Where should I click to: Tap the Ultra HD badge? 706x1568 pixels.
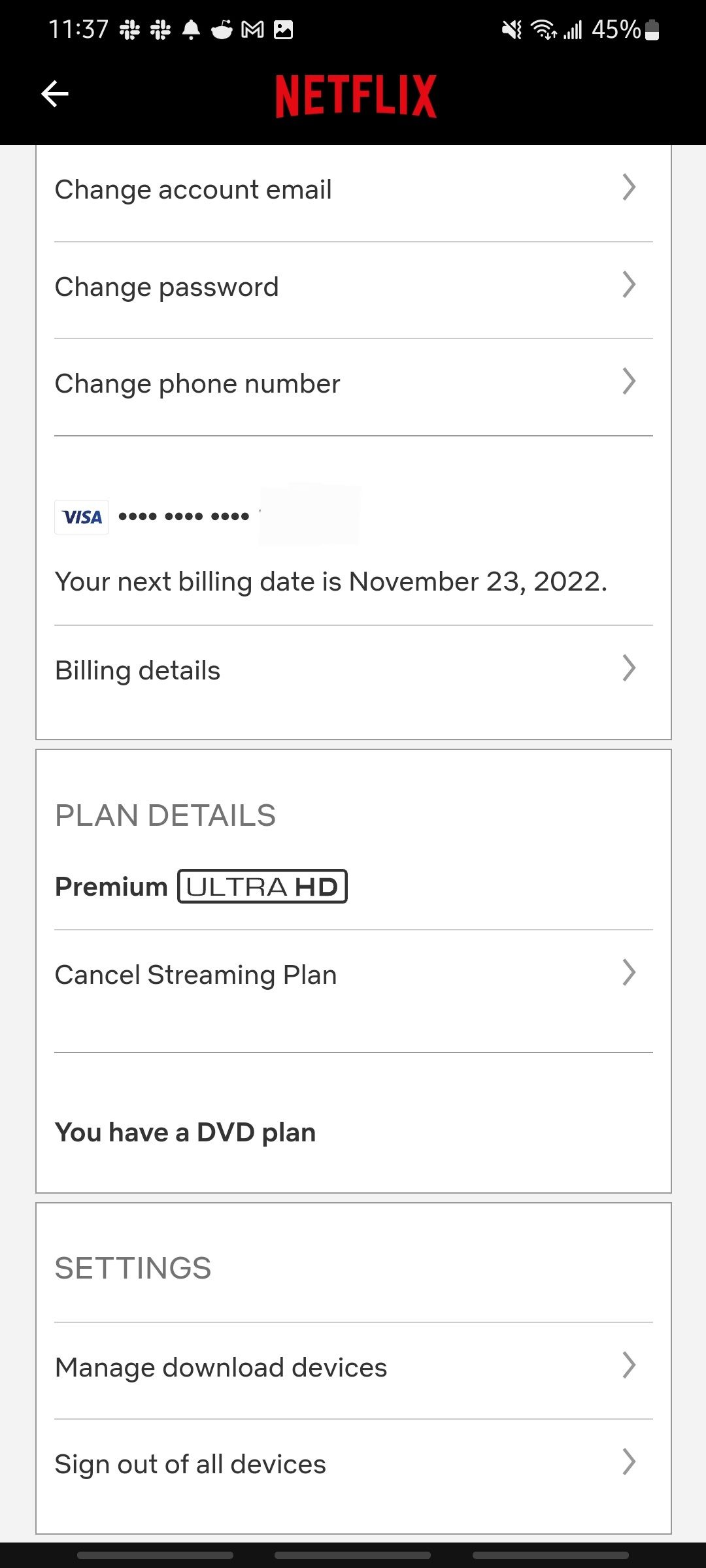(x=261, y=886)
